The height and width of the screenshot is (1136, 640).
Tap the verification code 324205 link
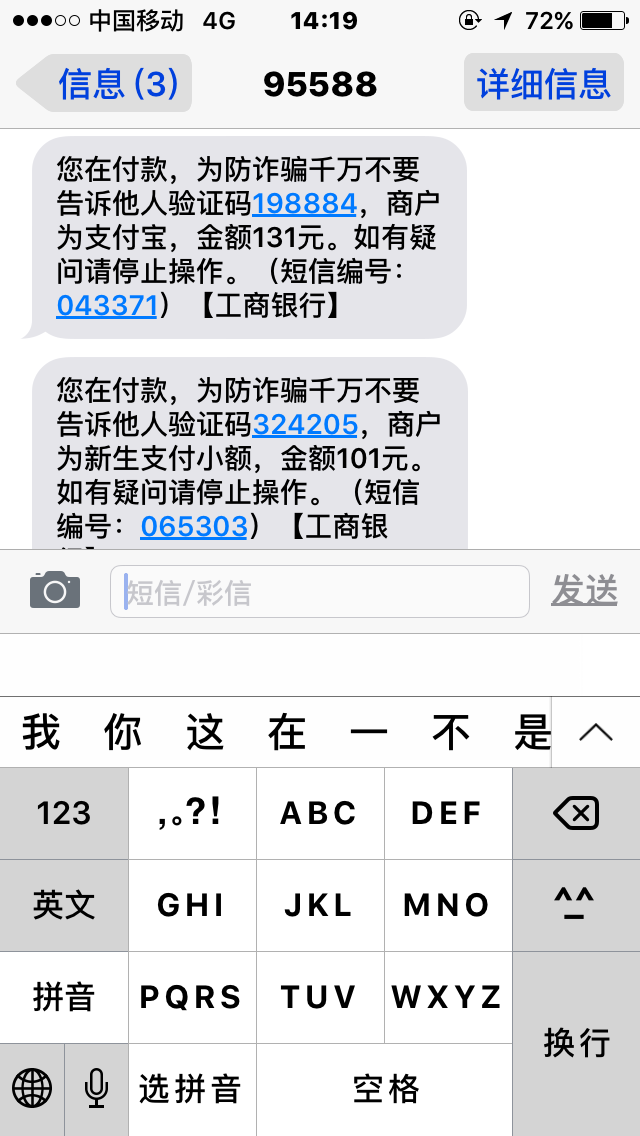coord(304,425)
